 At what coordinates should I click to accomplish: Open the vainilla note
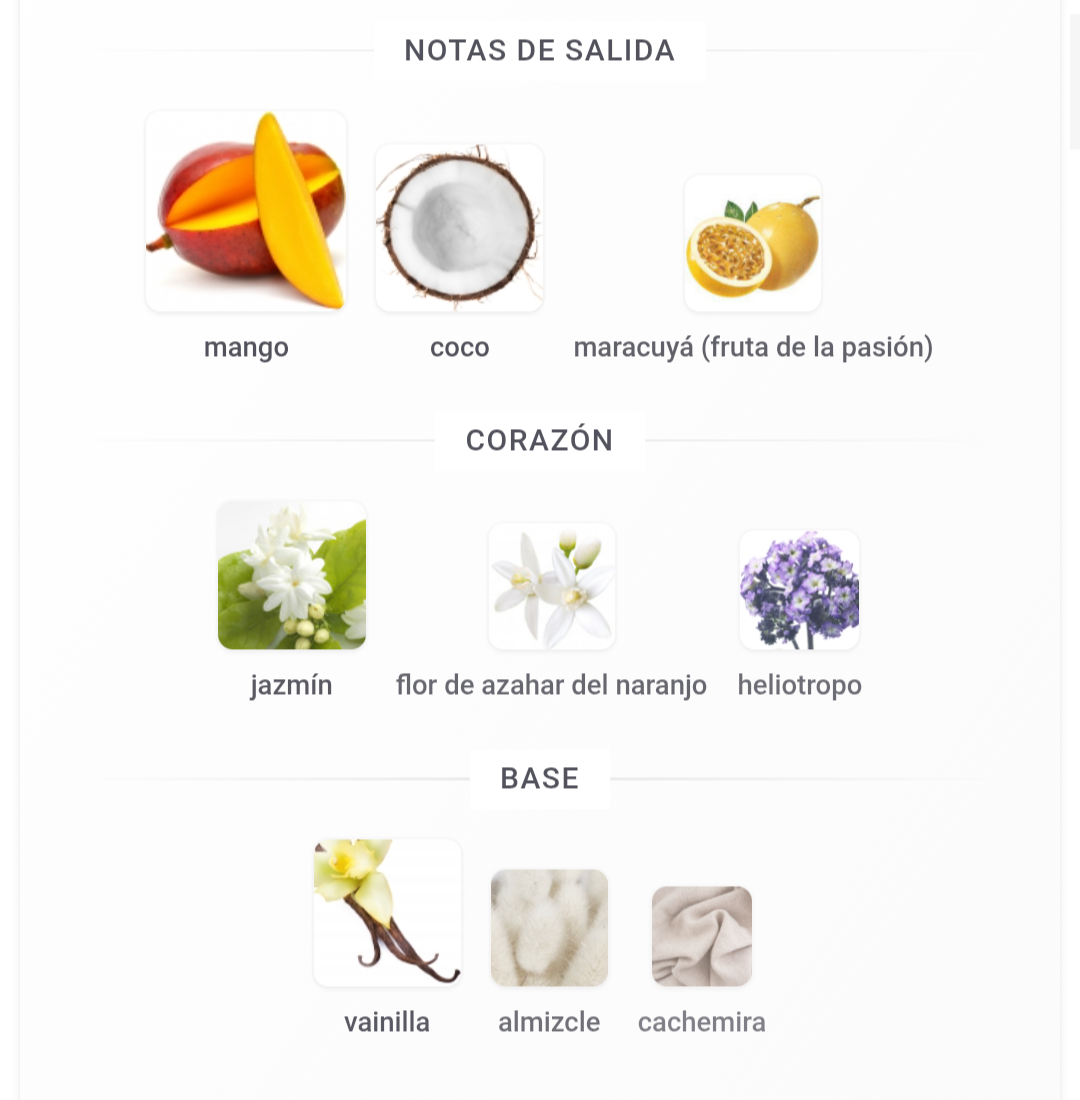pyautogui.click(x=387, y=913)
